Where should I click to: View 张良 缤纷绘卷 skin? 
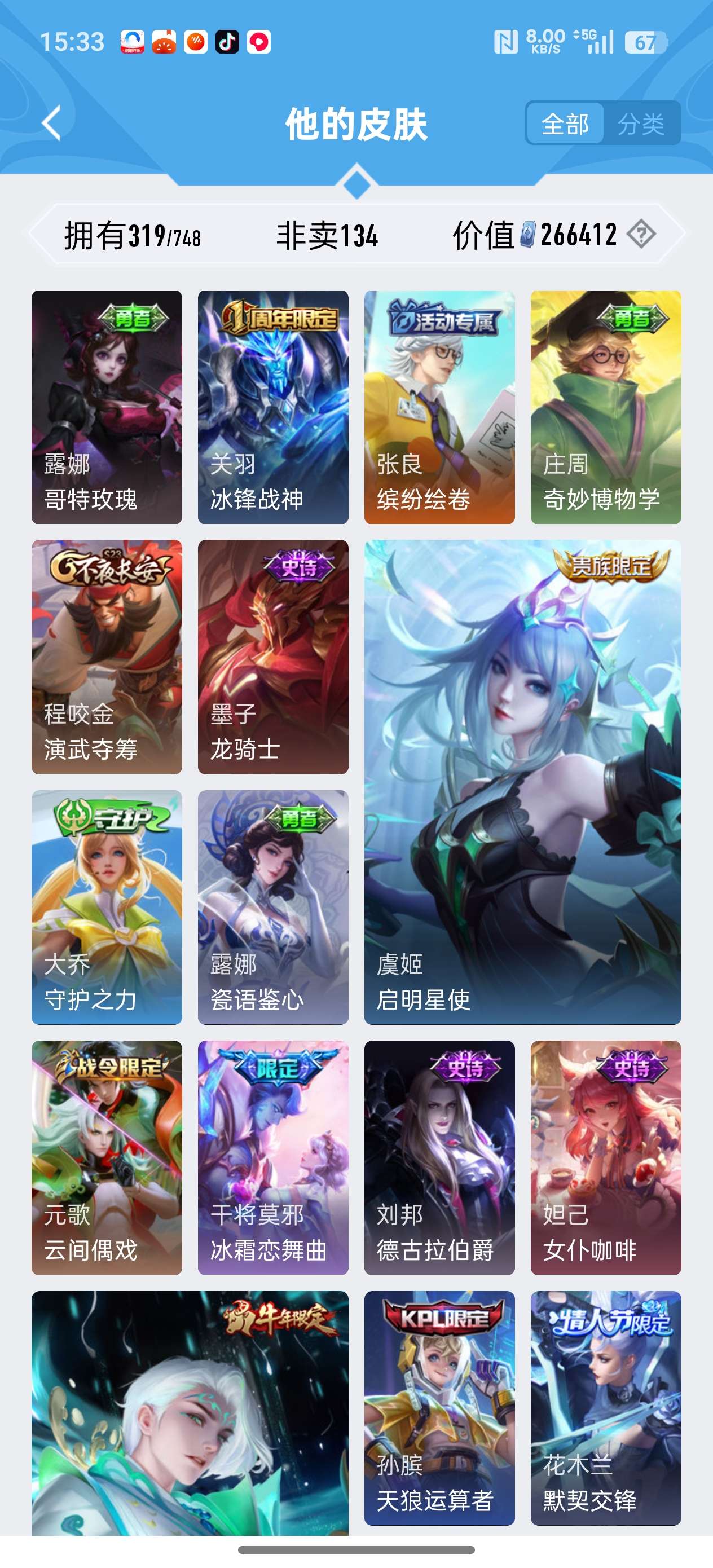coord(439,407)
